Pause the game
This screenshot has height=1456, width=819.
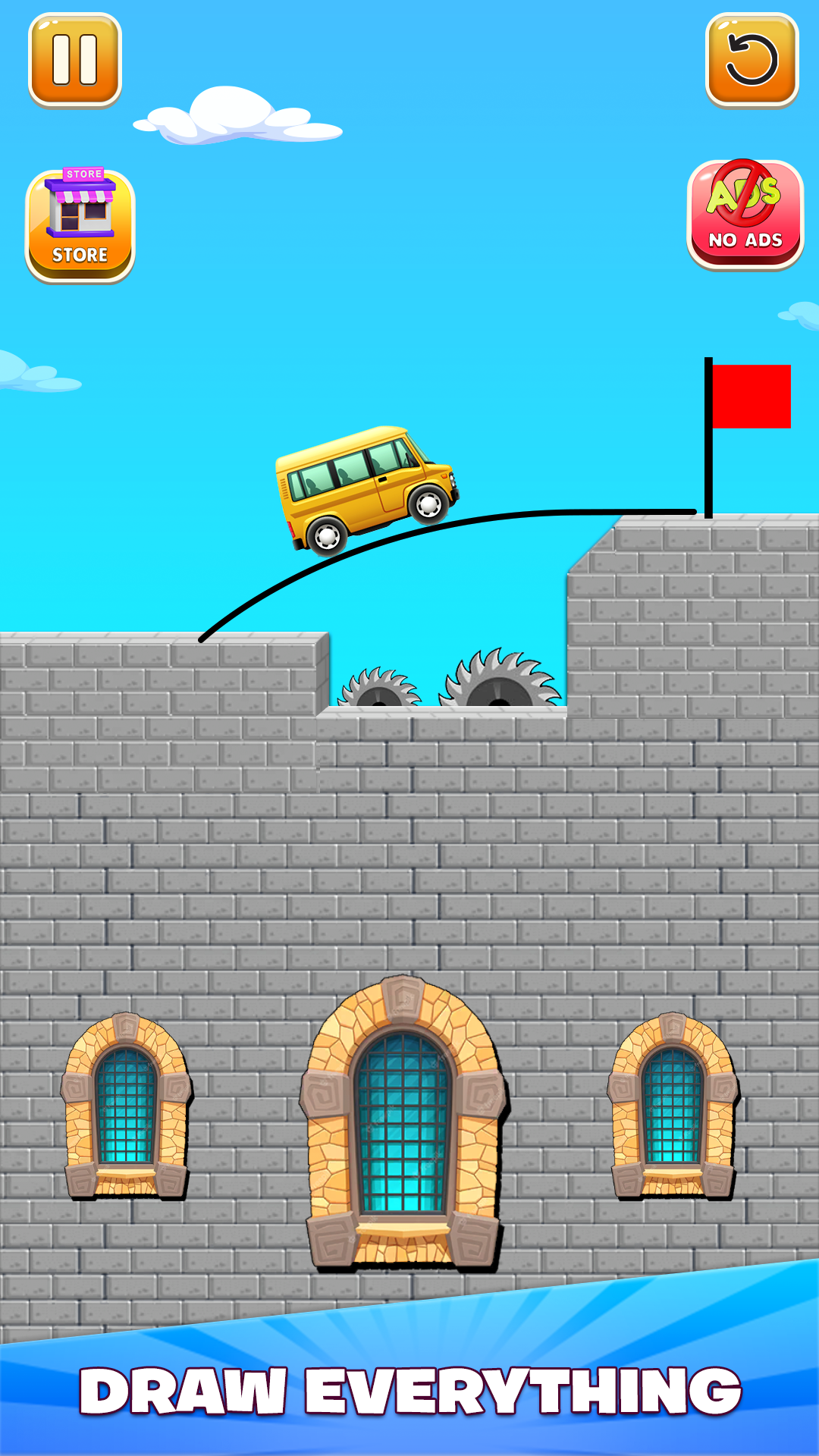tap(75, 60)
